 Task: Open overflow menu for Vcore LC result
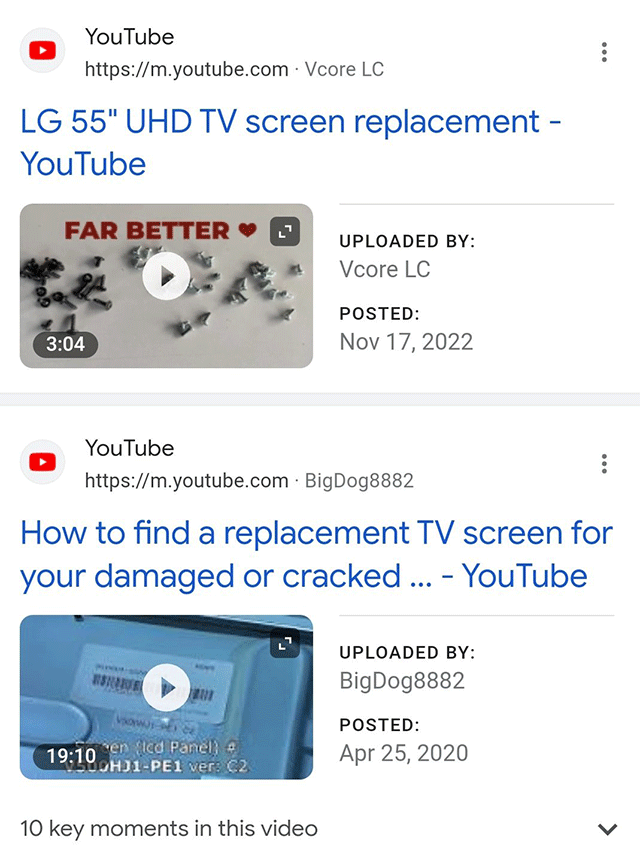coord(604,53)
